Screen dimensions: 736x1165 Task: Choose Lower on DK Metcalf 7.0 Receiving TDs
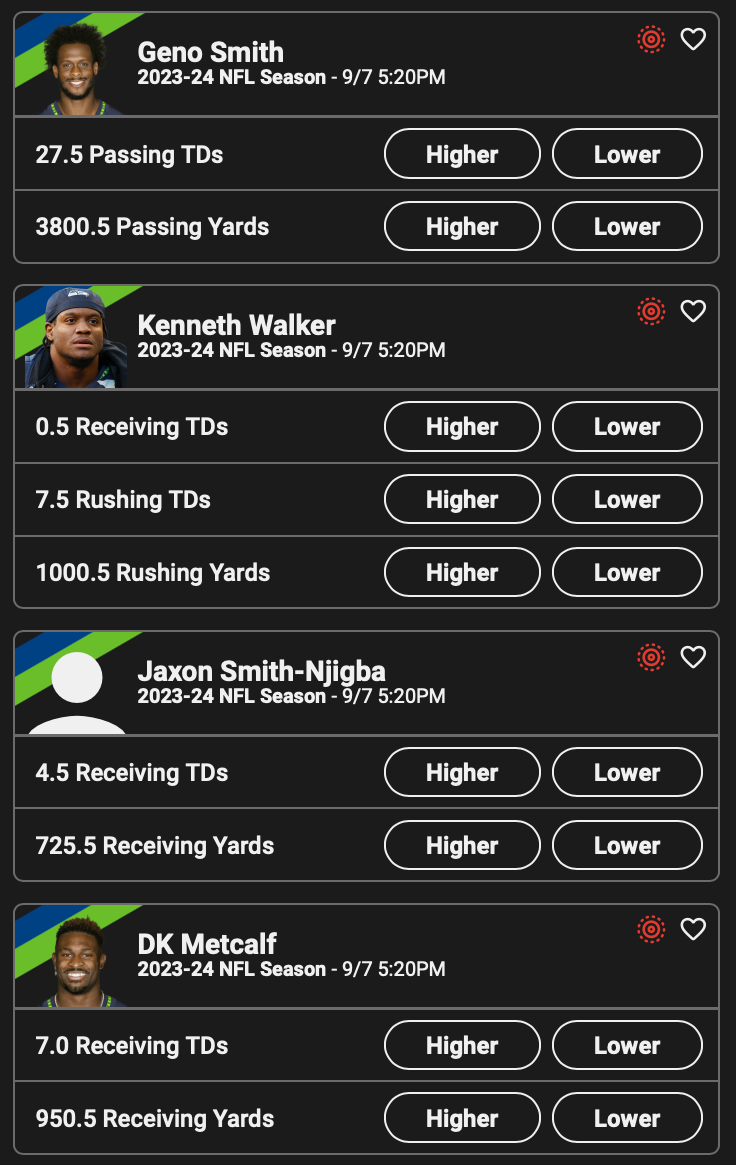click(627, 1045)
